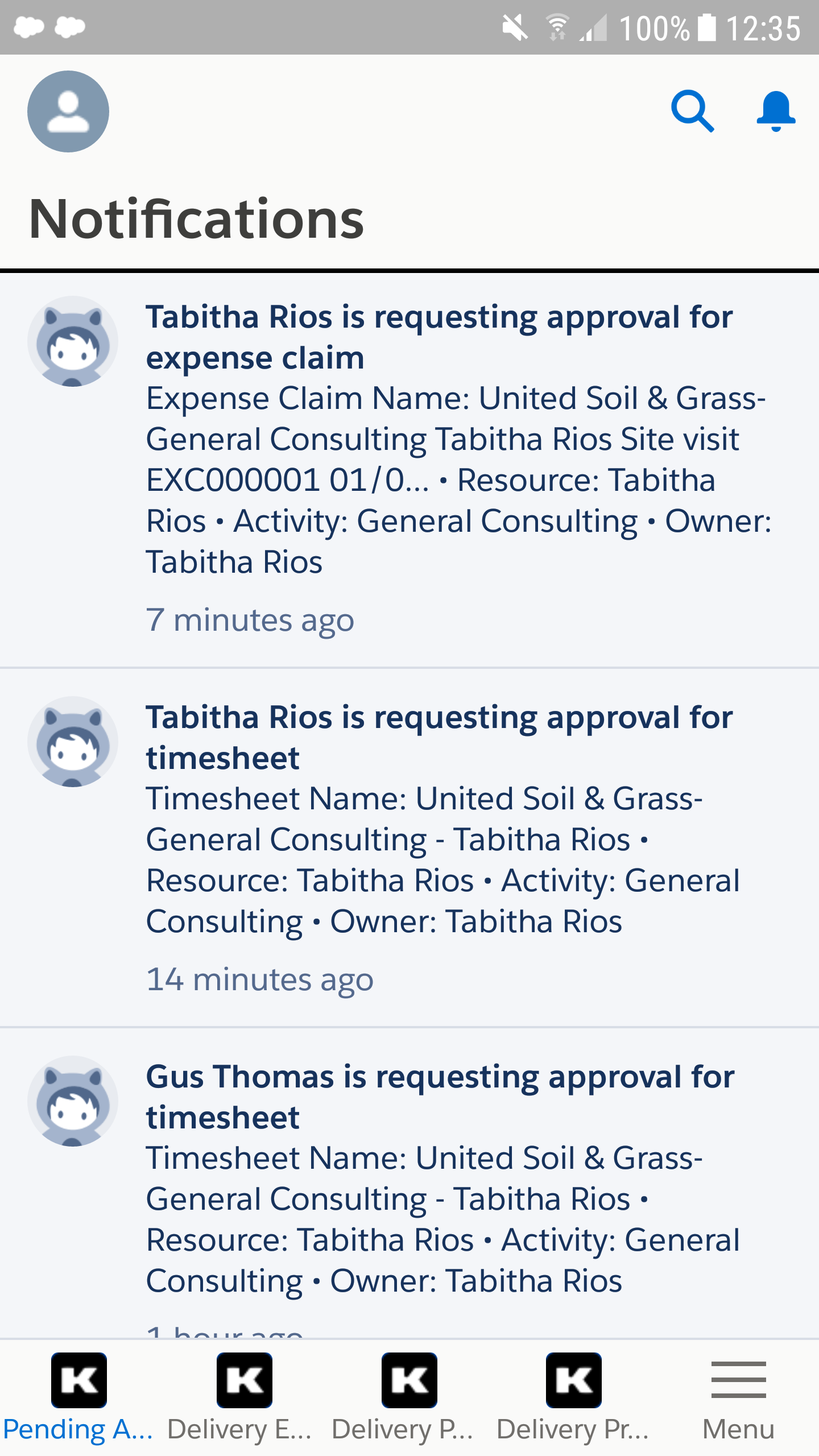Tap the user profile avatar icon
819x1456 pixels.
[x=68, y=112]
